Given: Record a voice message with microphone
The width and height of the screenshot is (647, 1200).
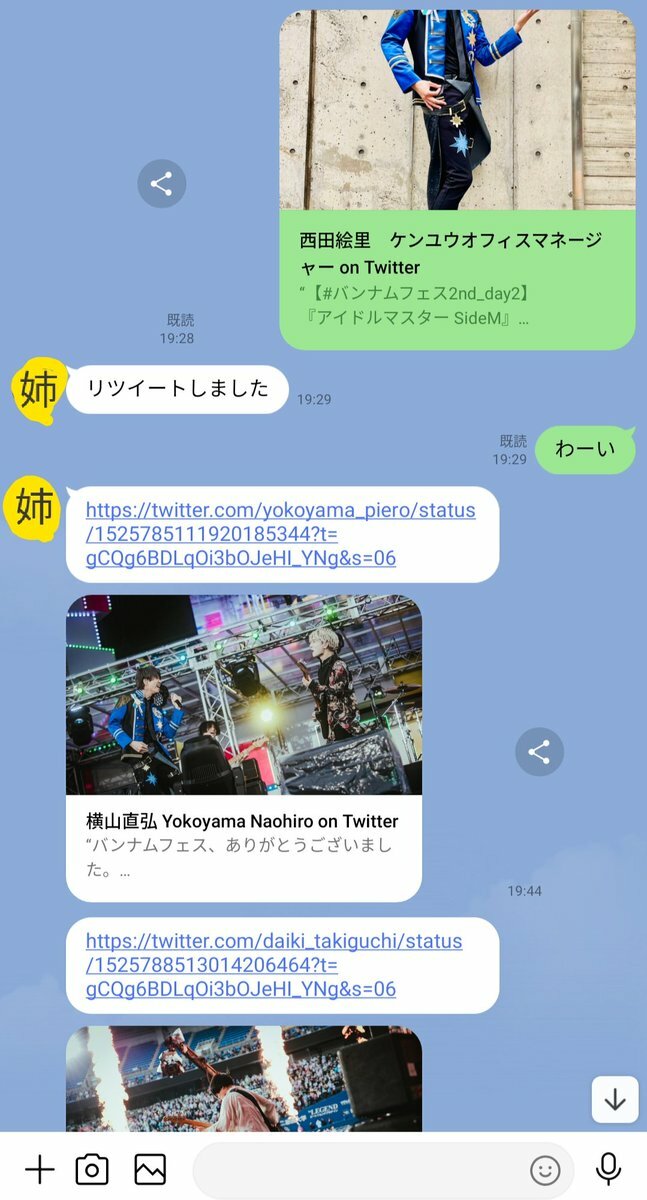Looking at the screenshot, I should [x=607, y=1169].
